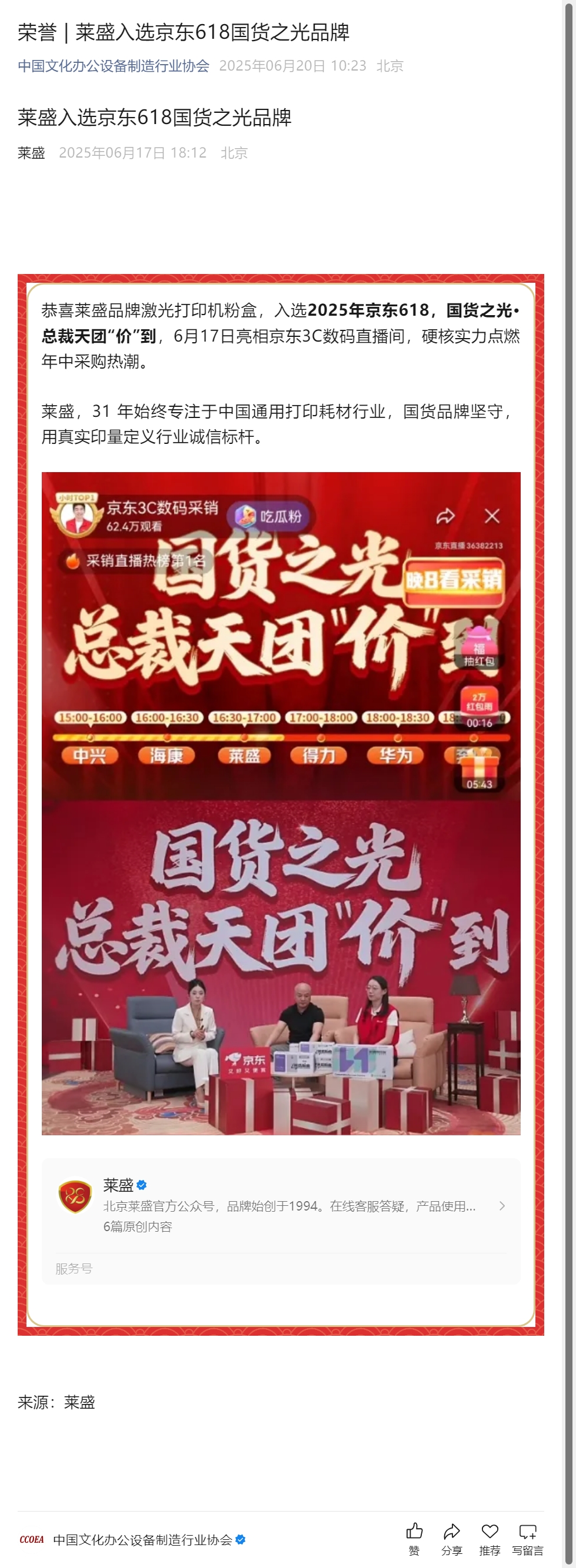576x1568 pixels.
Task: Write a comment via 写留言
Action: click(527, 1538)
